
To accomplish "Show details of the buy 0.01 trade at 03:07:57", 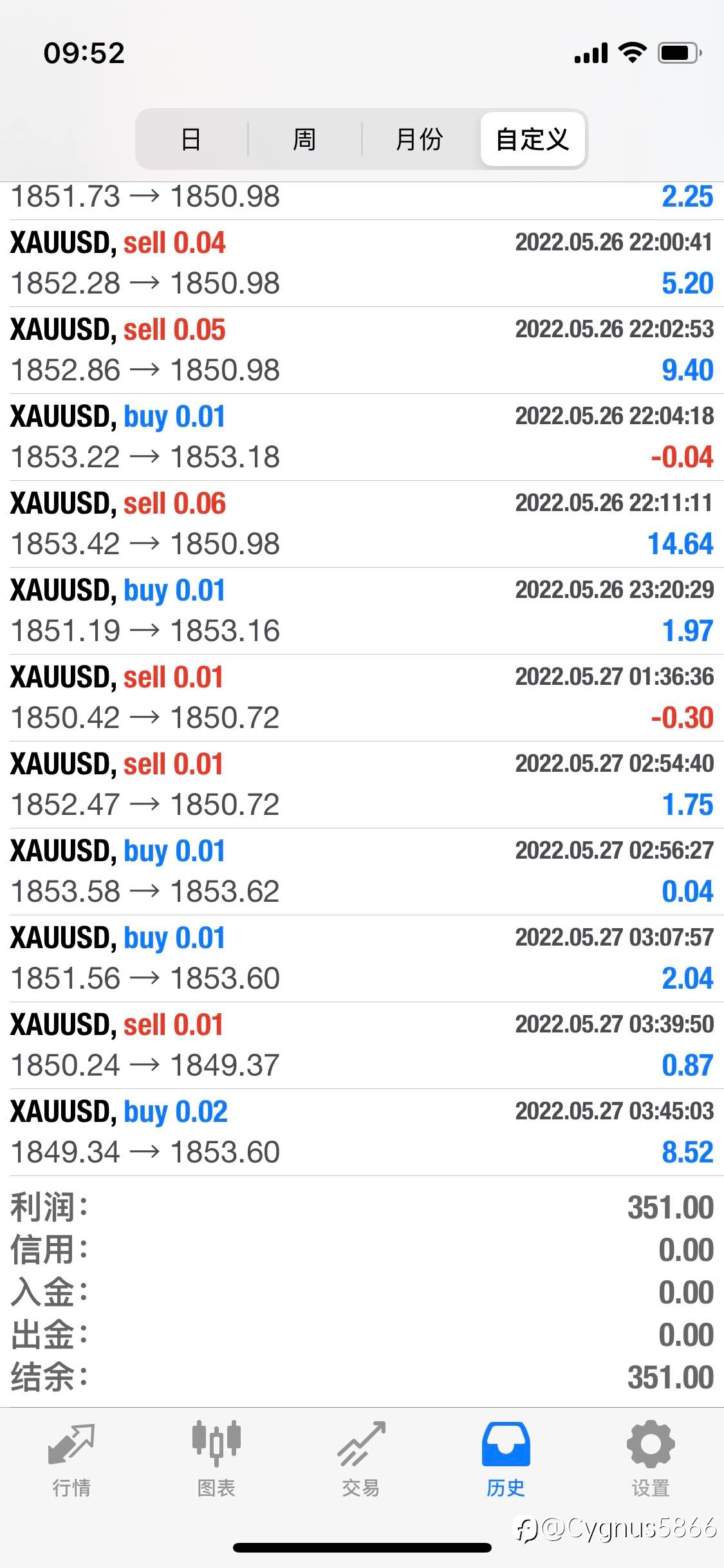I will click(362, 958).
